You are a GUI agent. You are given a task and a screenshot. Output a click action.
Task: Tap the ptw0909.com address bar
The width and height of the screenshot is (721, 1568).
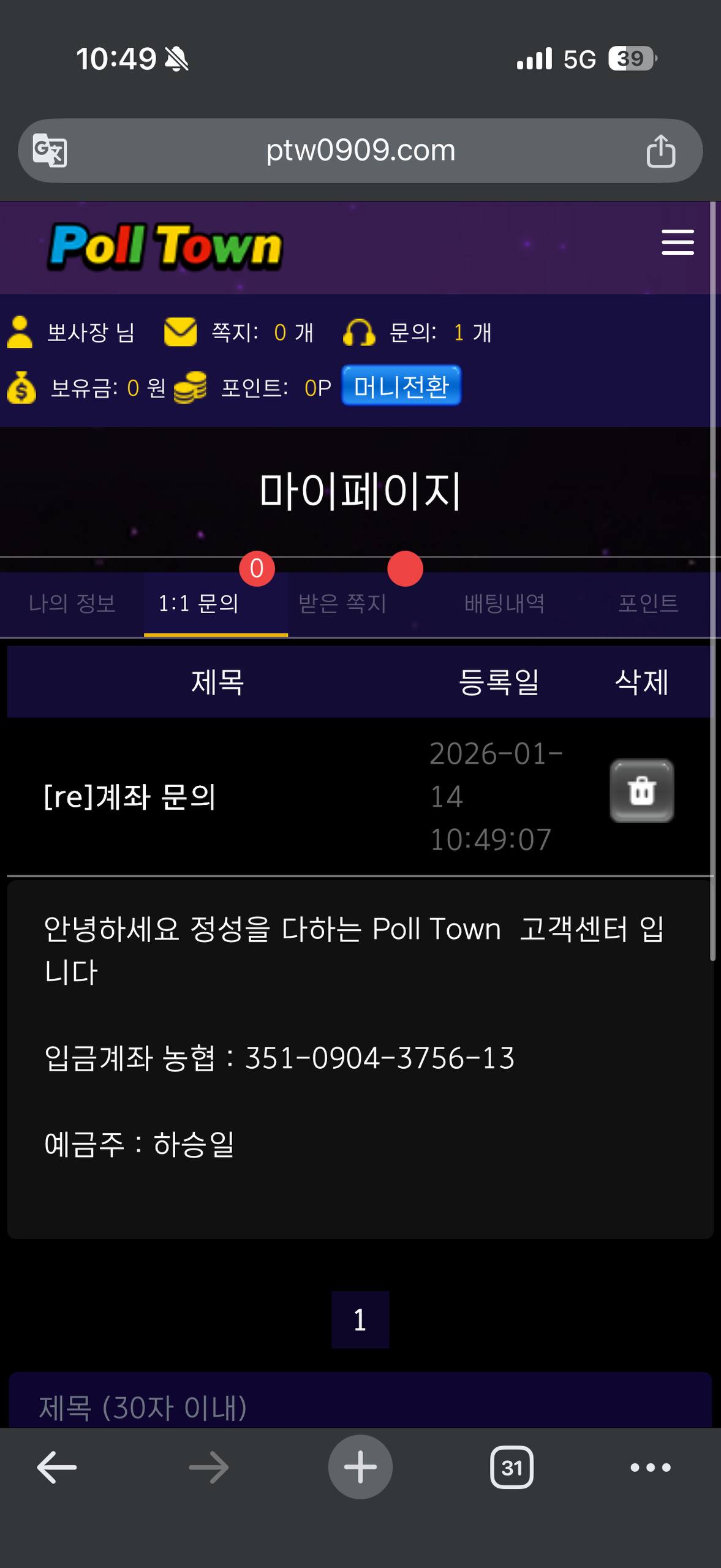[x=360, y=151]
